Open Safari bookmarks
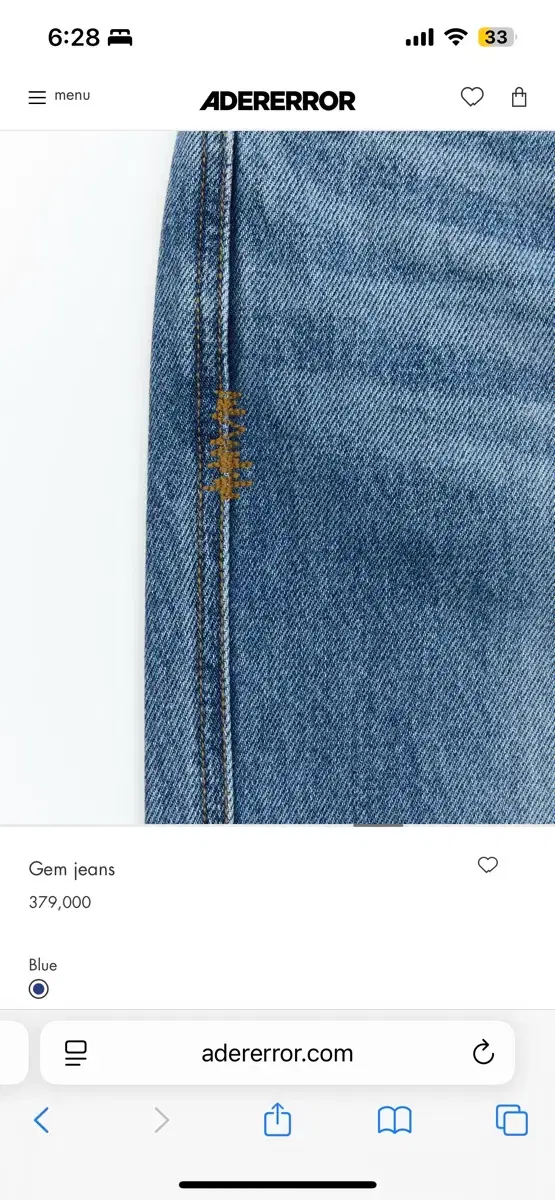The height and width of the screenshot is (1200, 555). coord(395,1120)
